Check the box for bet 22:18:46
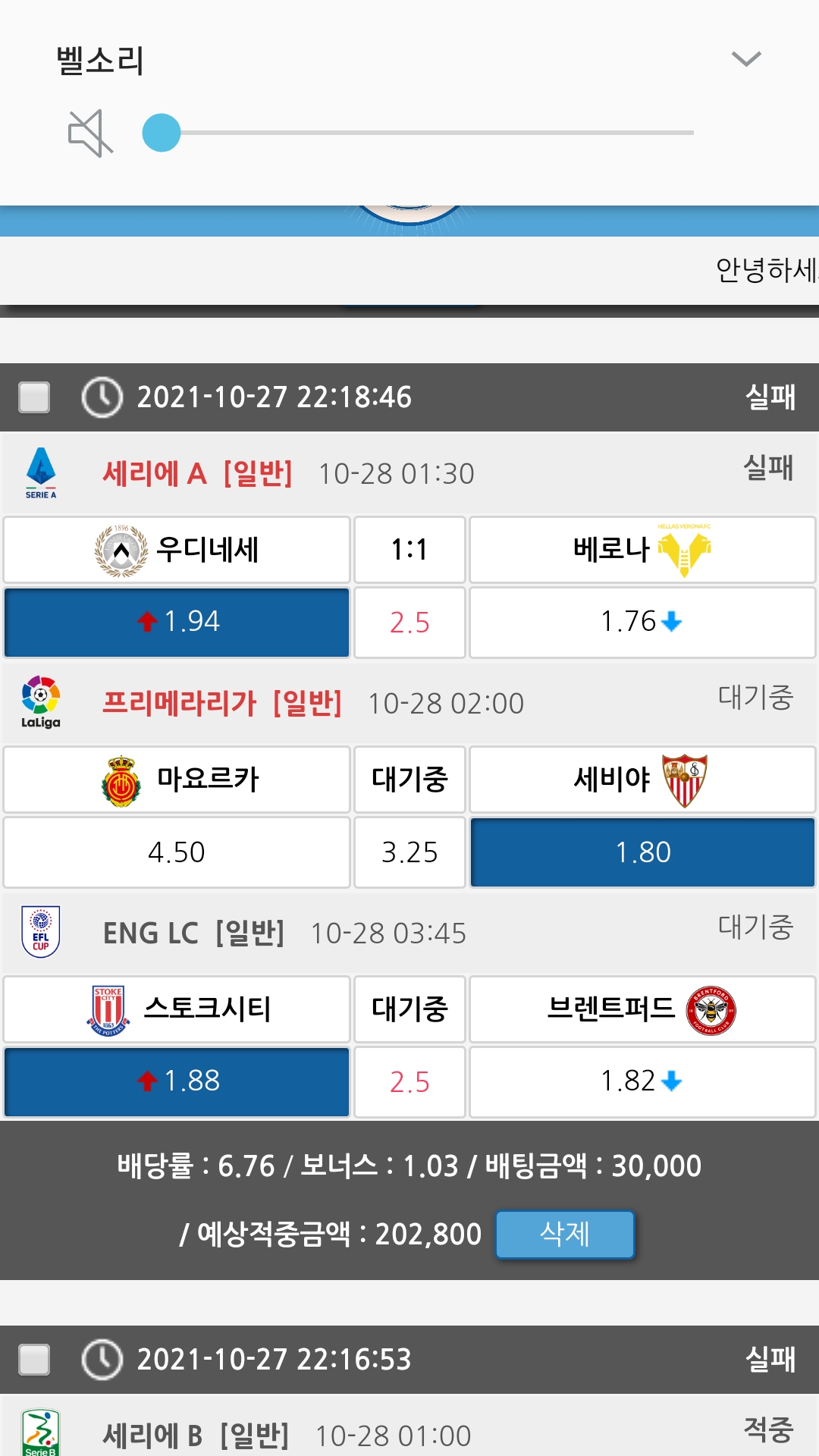 coord(34,397)
